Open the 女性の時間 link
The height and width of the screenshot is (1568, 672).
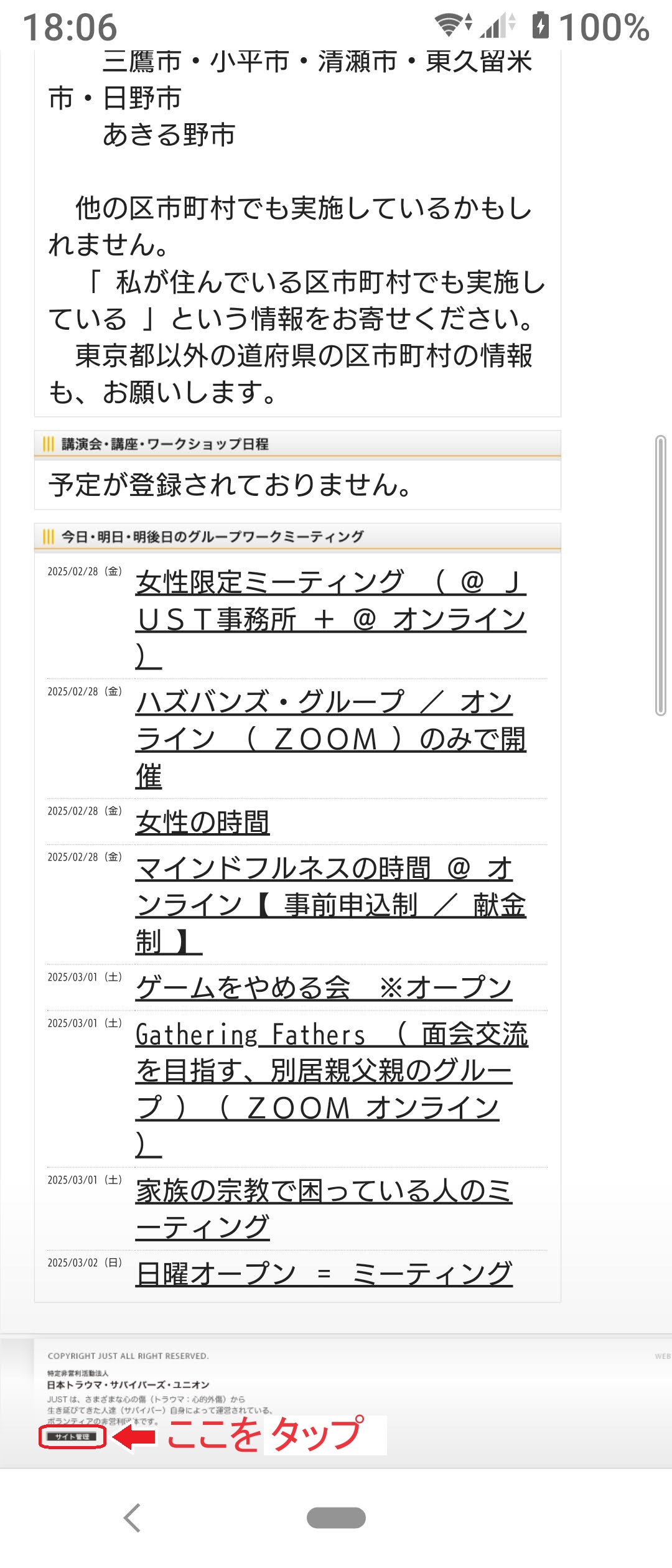pyautogui.click(x=202, y=823)
